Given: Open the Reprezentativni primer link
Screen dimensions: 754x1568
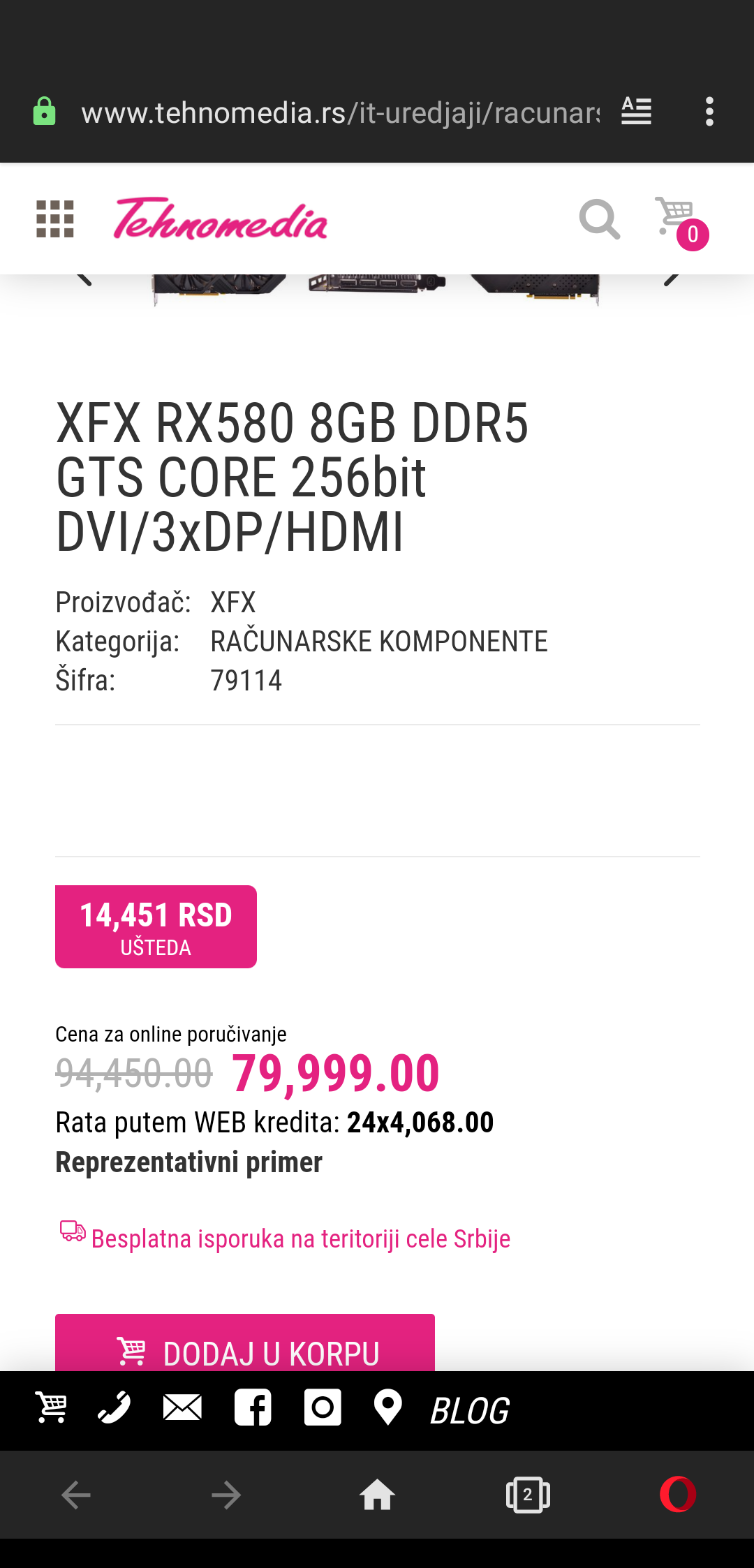Looking at the screenshot, I should (x=188, y=1162).
